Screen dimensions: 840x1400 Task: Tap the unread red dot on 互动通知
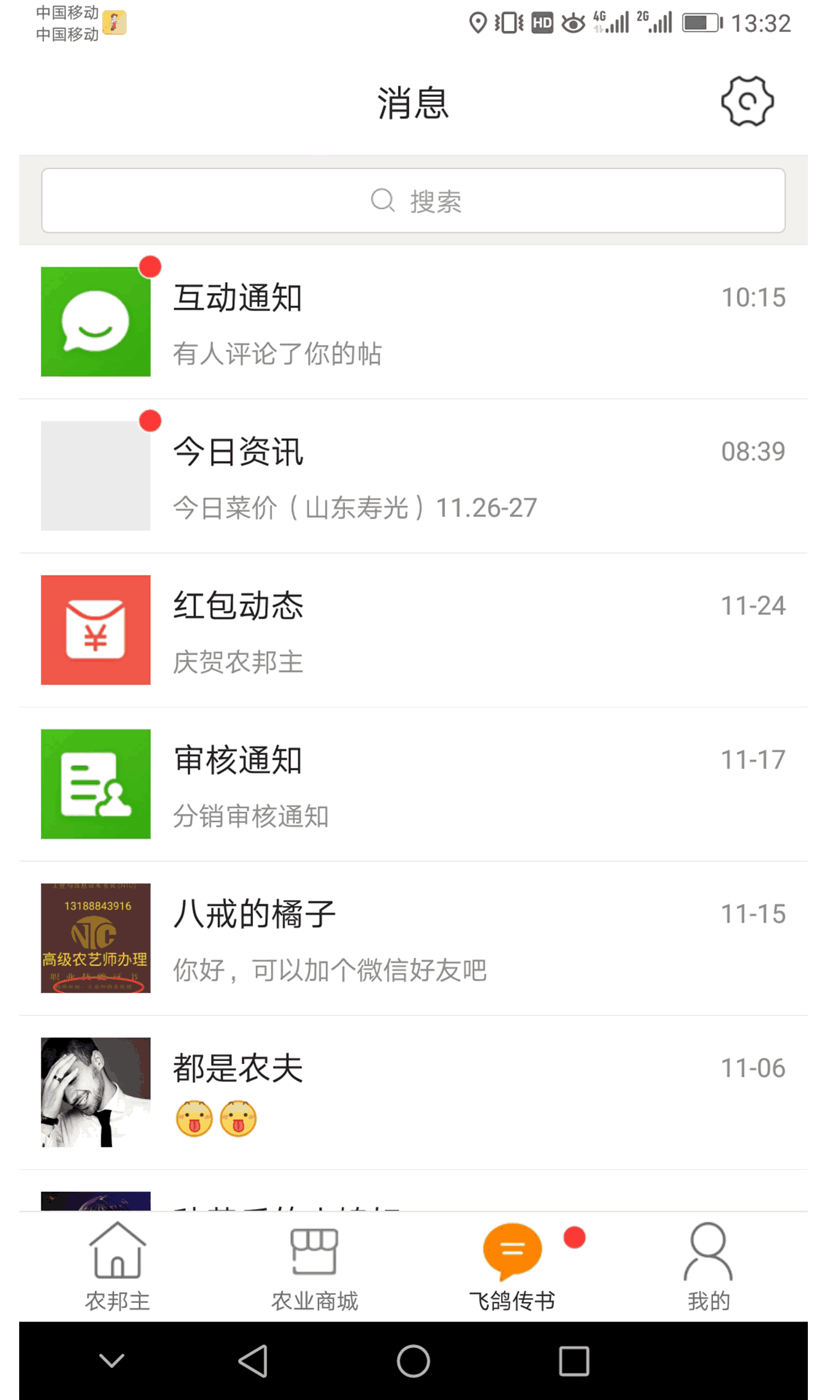[x=150, y=267]
